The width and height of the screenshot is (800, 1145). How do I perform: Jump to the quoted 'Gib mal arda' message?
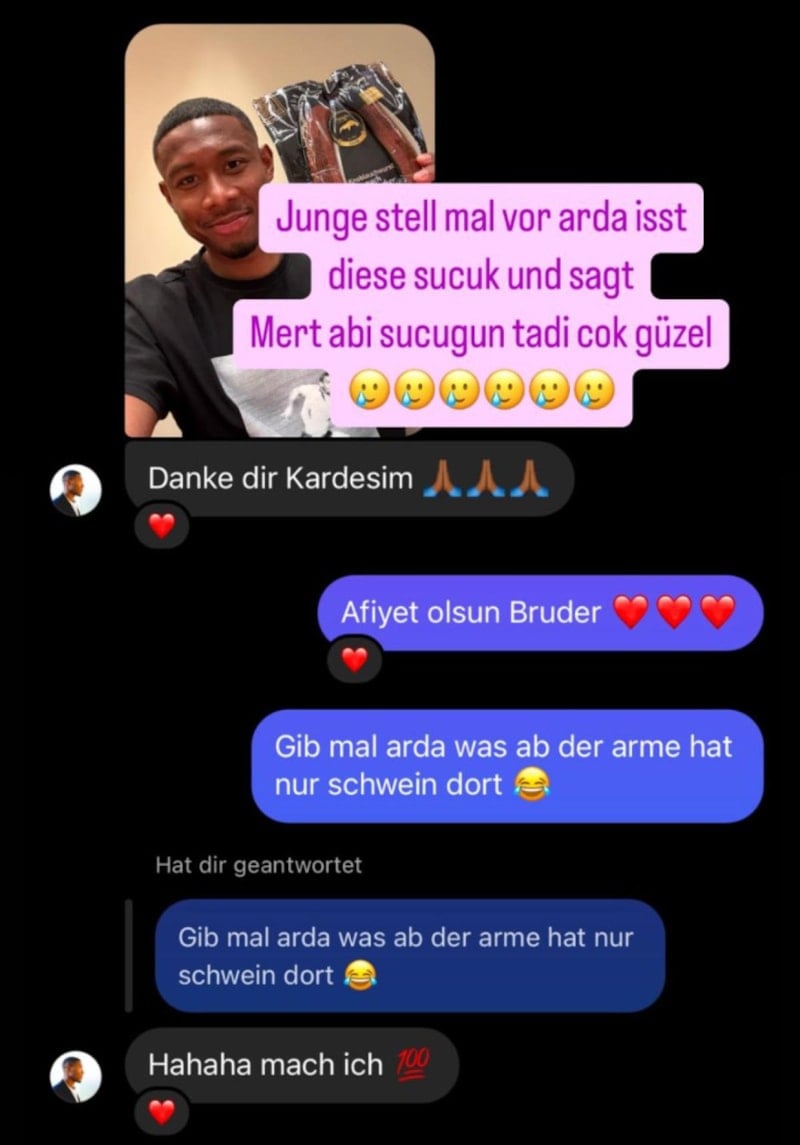(x=408, y=955)
